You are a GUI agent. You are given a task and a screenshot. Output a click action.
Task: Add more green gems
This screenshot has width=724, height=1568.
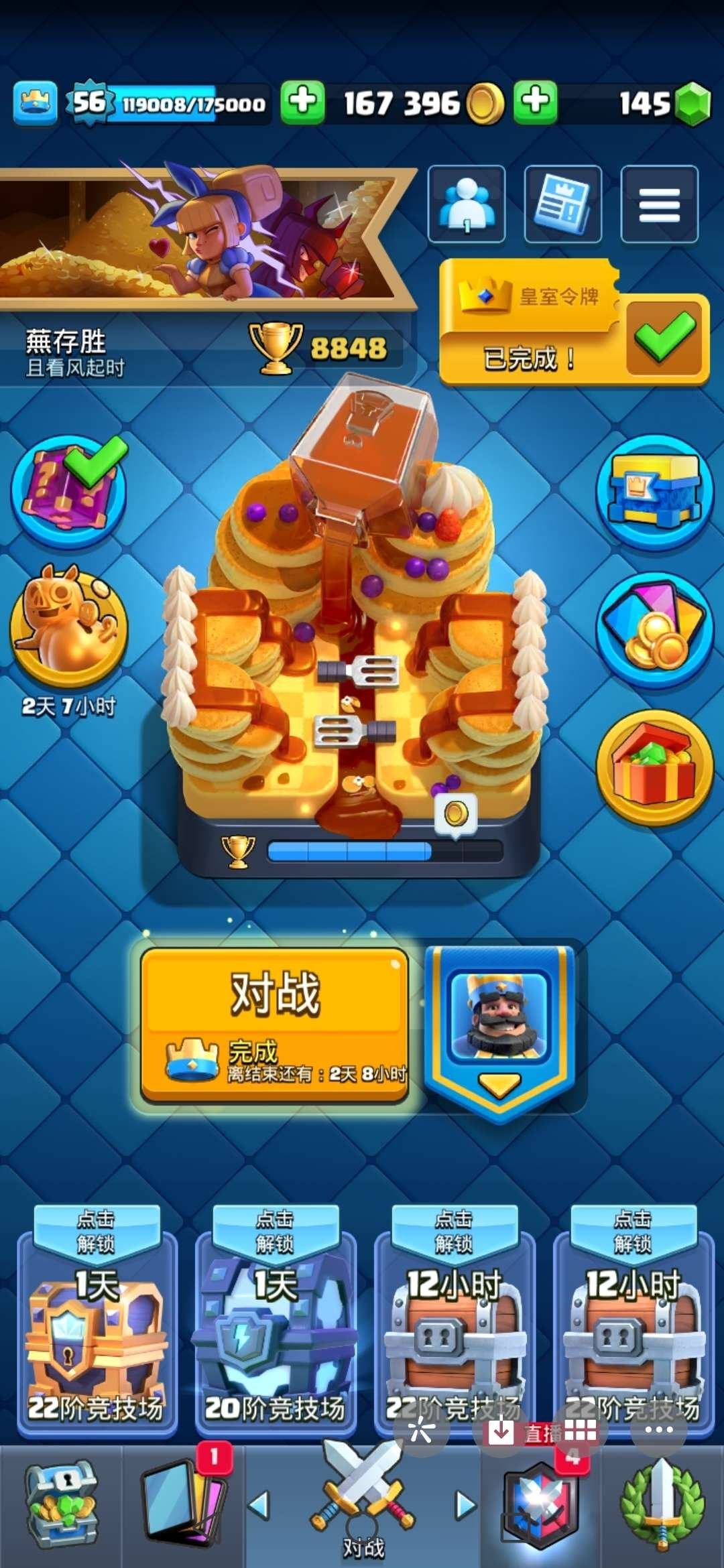coord(535,103)
